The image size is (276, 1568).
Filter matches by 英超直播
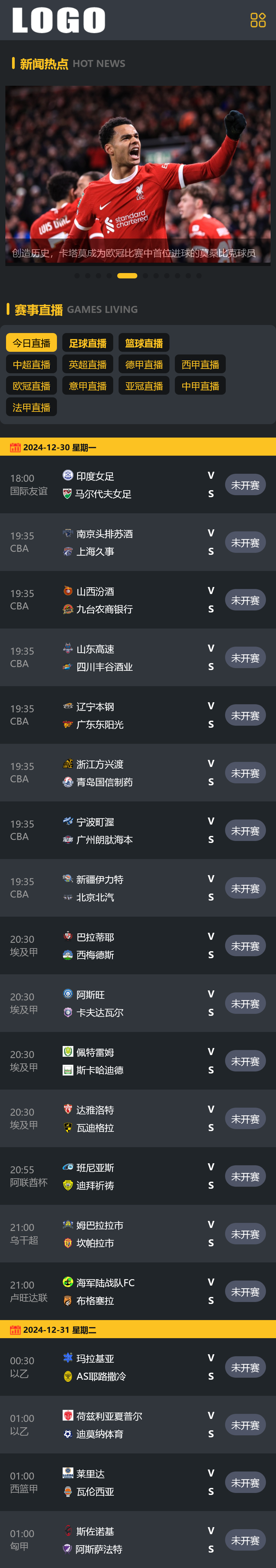87,364
